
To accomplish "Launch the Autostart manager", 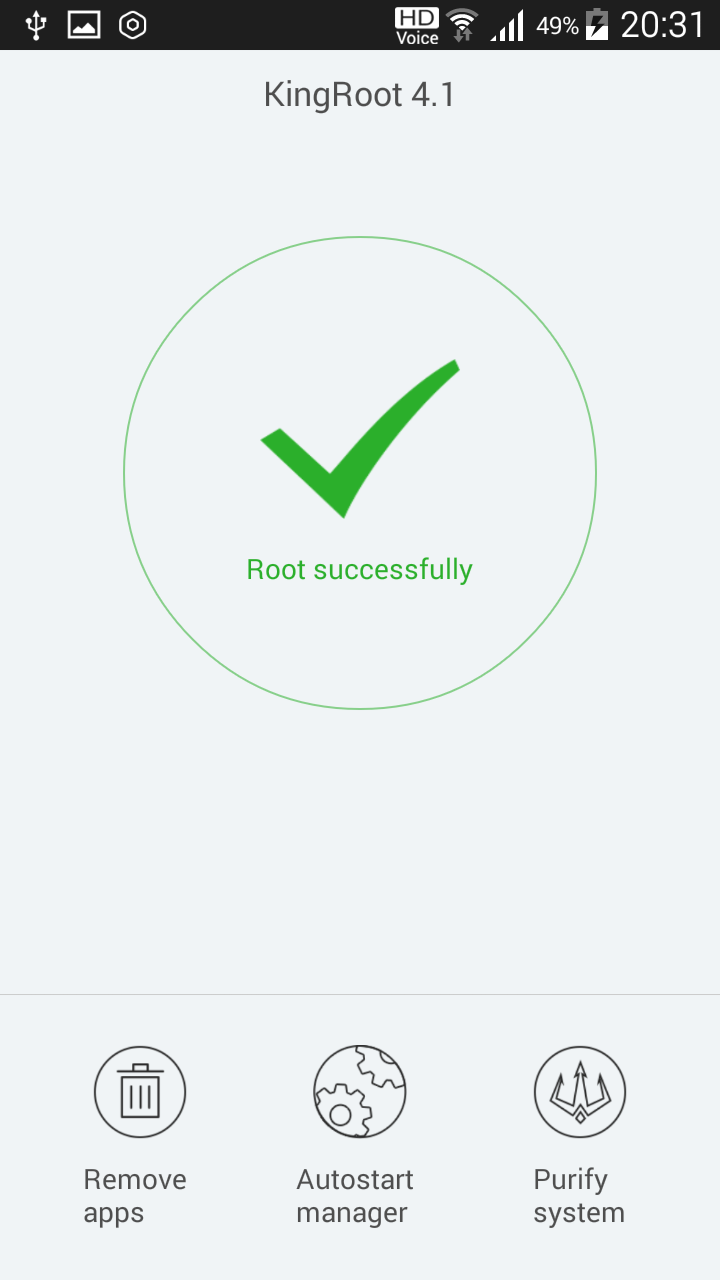I will [x=359, y=1093].
